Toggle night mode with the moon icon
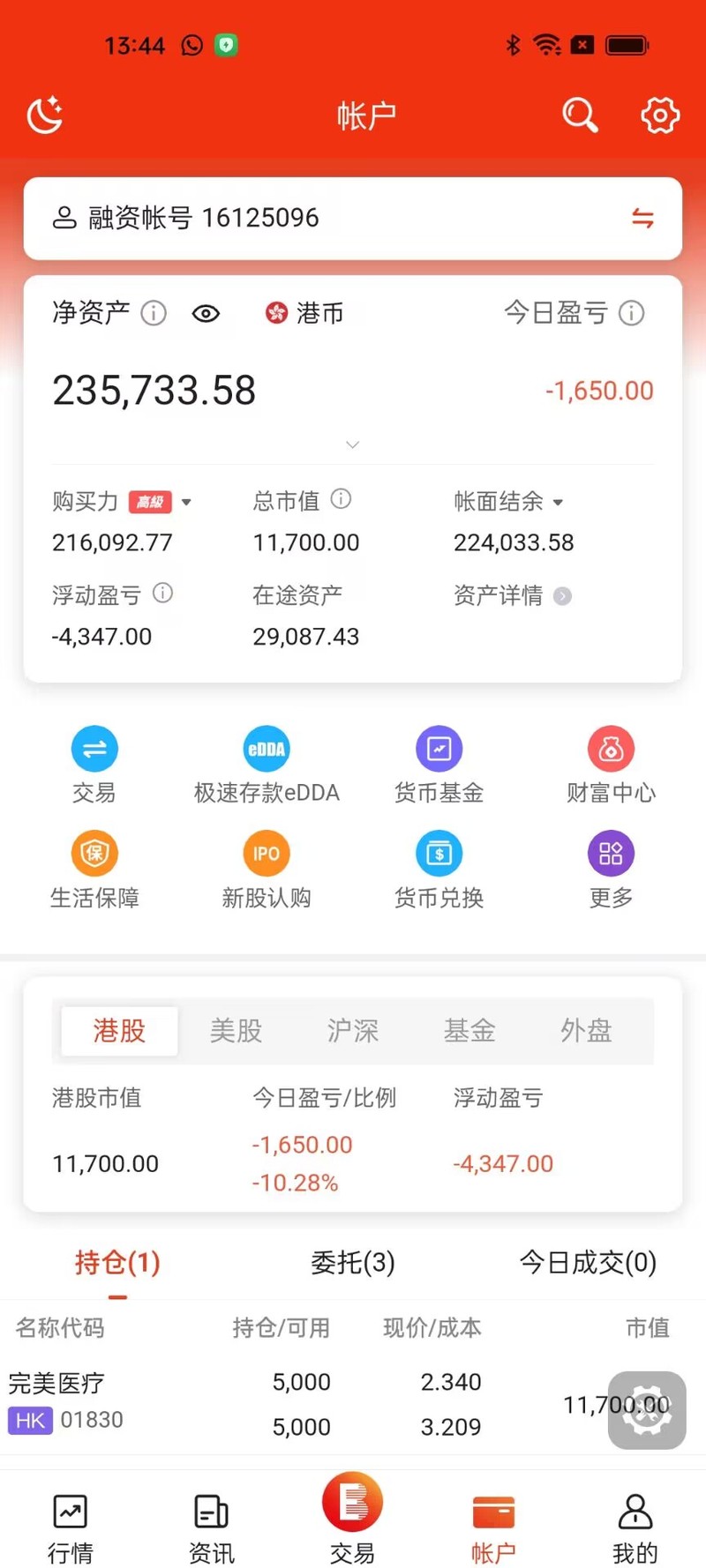The width and height of the screenshot is (706, 1568). pos(45,115)
